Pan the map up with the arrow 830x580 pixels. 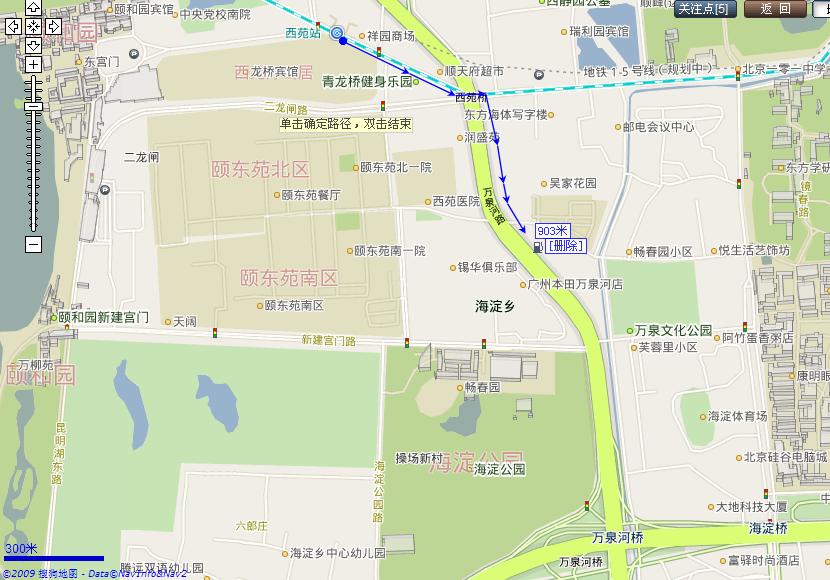pos(33,9)
